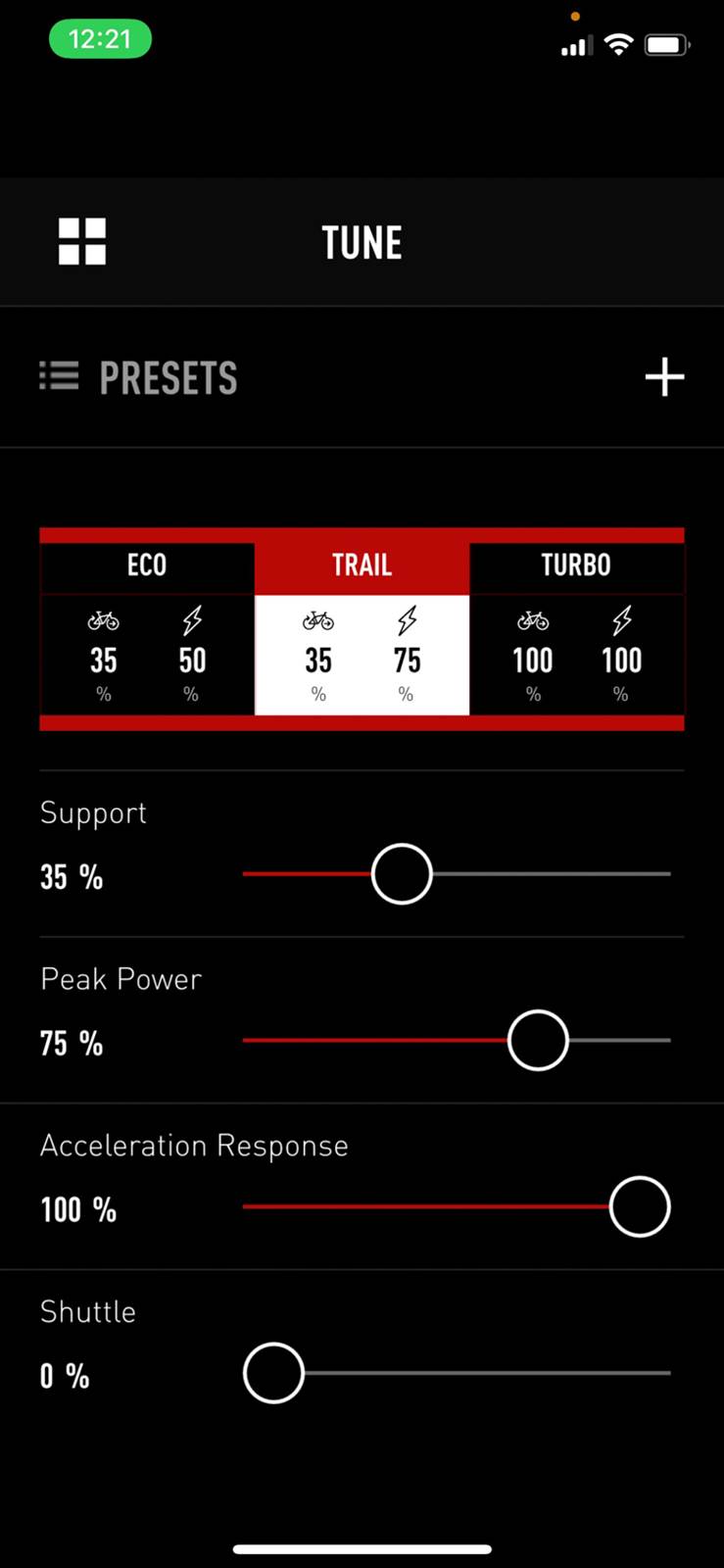
Task: Add a new preset with plus
Action: pyautogui.click(x=664, y=377)
